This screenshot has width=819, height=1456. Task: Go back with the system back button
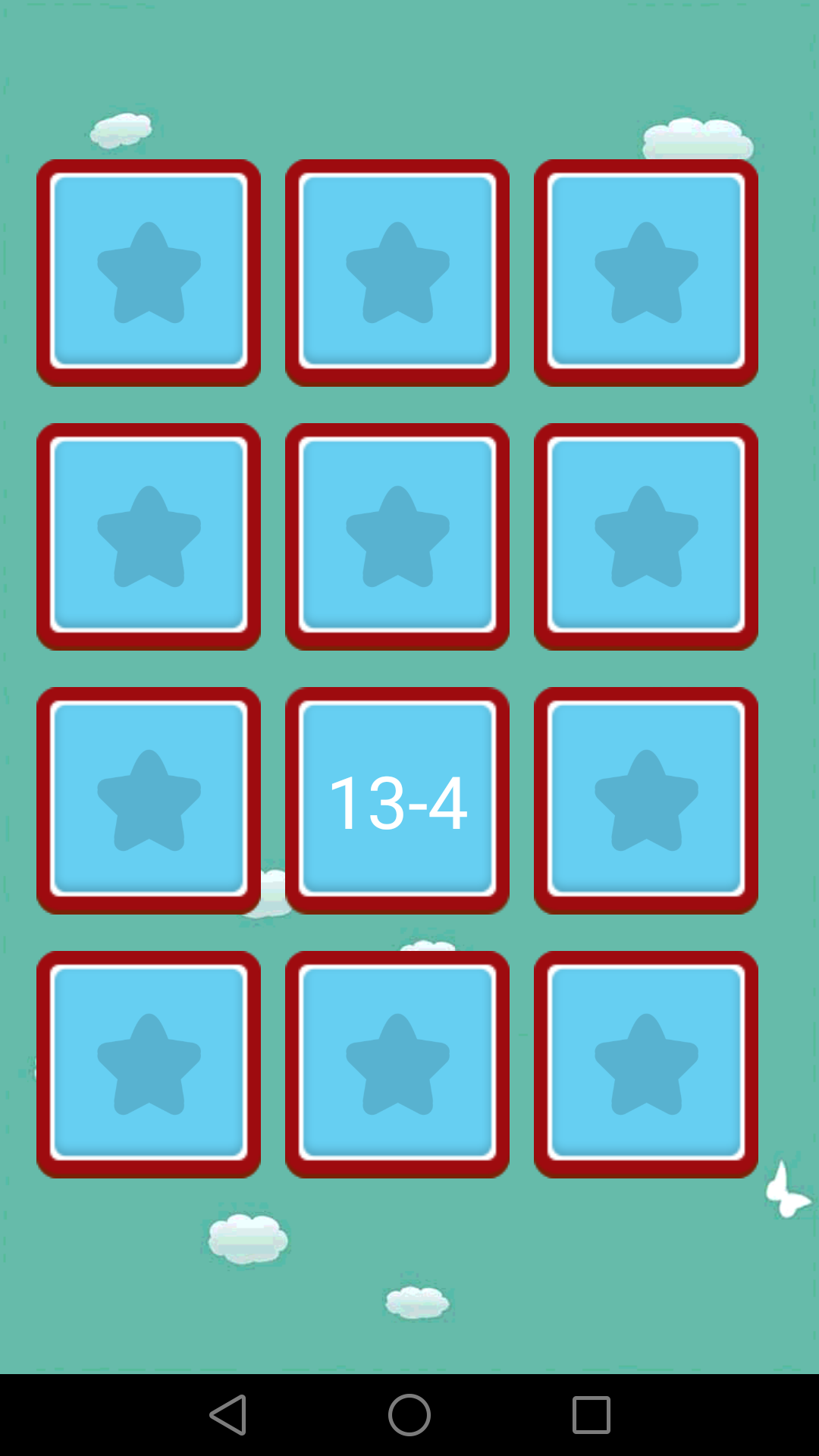(x=227, y=1415)
